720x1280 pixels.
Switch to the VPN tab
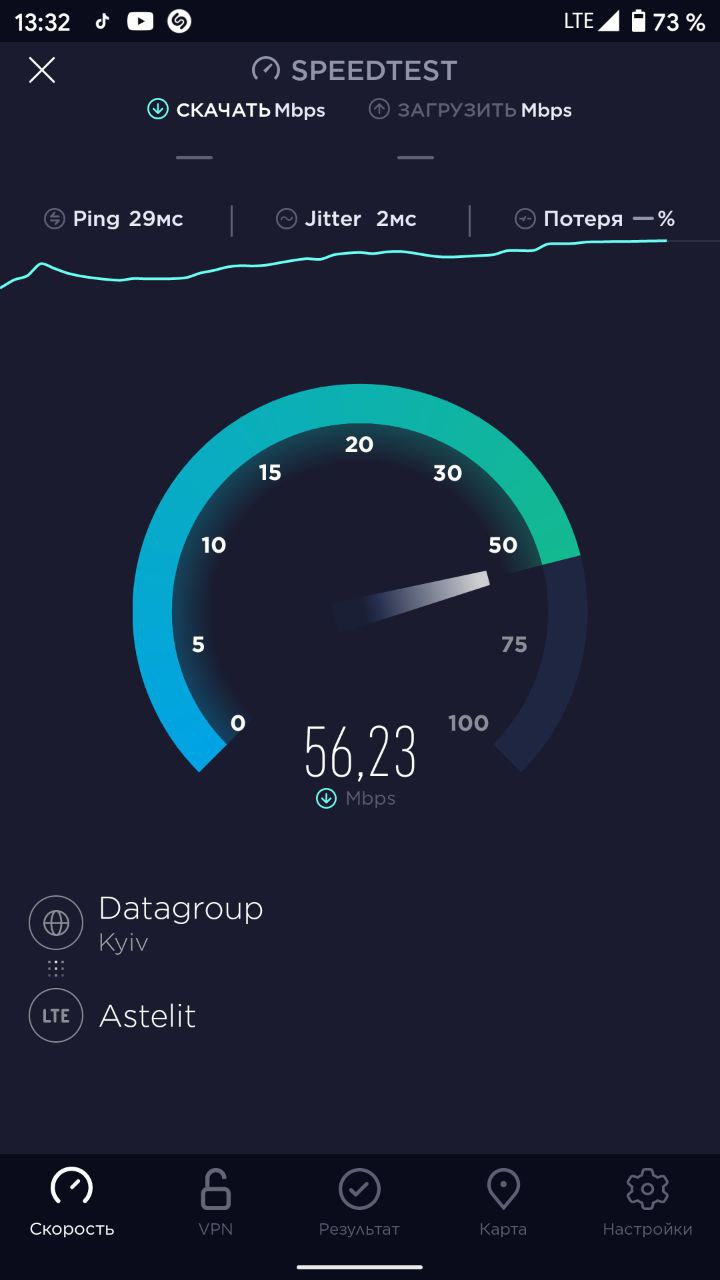click(x=215, y=1203)
